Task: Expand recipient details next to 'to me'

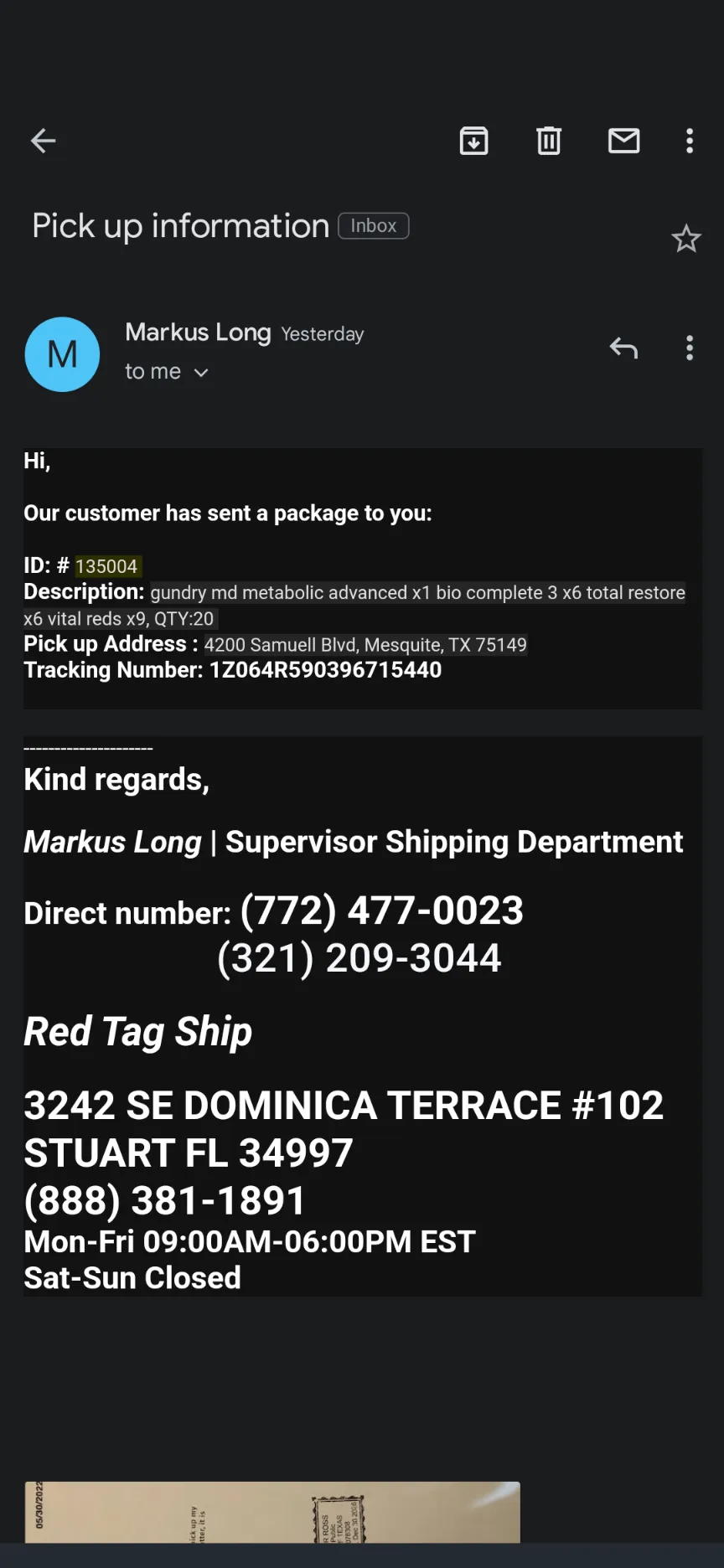Action: [x=200, y=373]
